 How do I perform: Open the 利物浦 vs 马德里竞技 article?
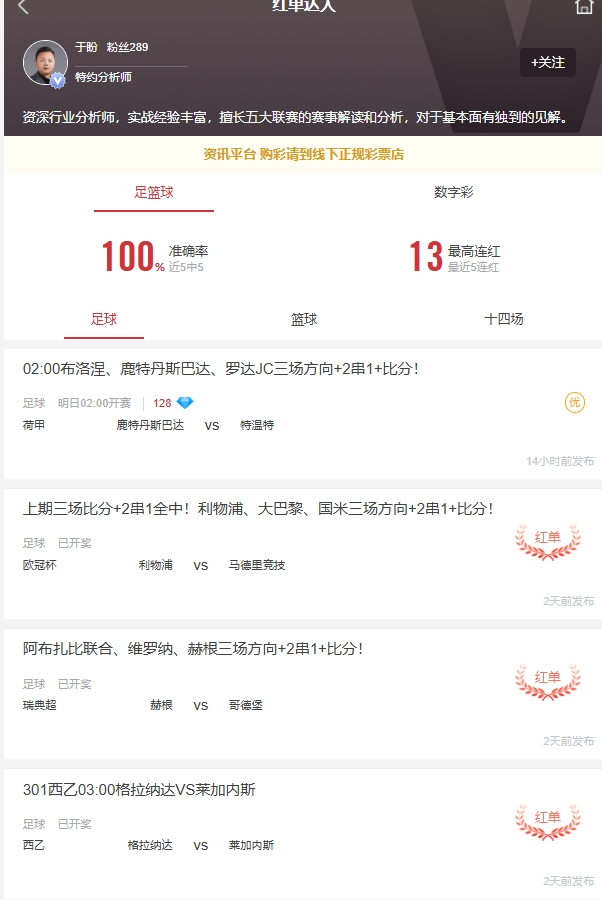click(x=257, y=509)
